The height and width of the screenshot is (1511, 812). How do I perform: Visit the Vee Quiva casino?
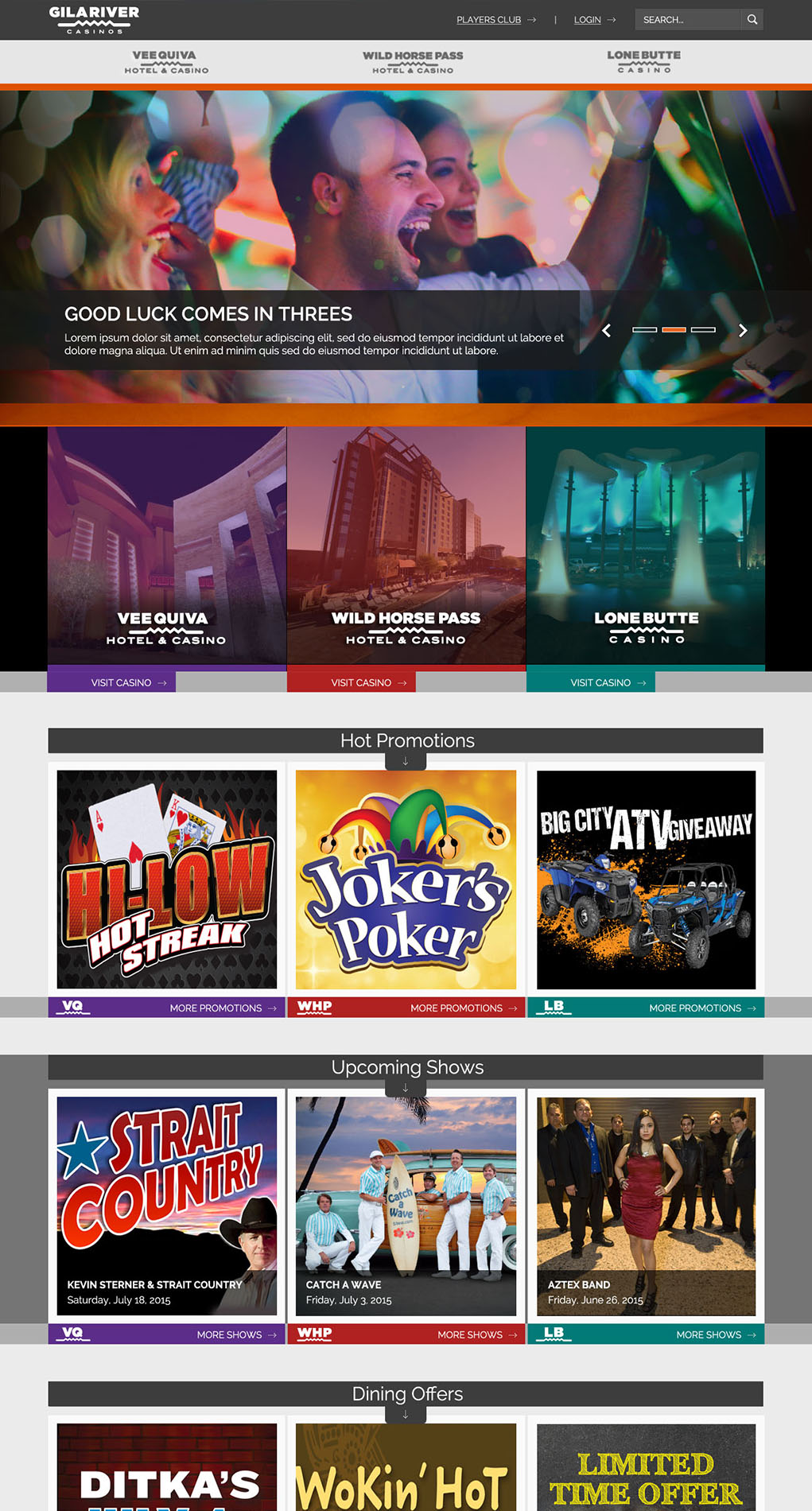click(x=128, y=682)
